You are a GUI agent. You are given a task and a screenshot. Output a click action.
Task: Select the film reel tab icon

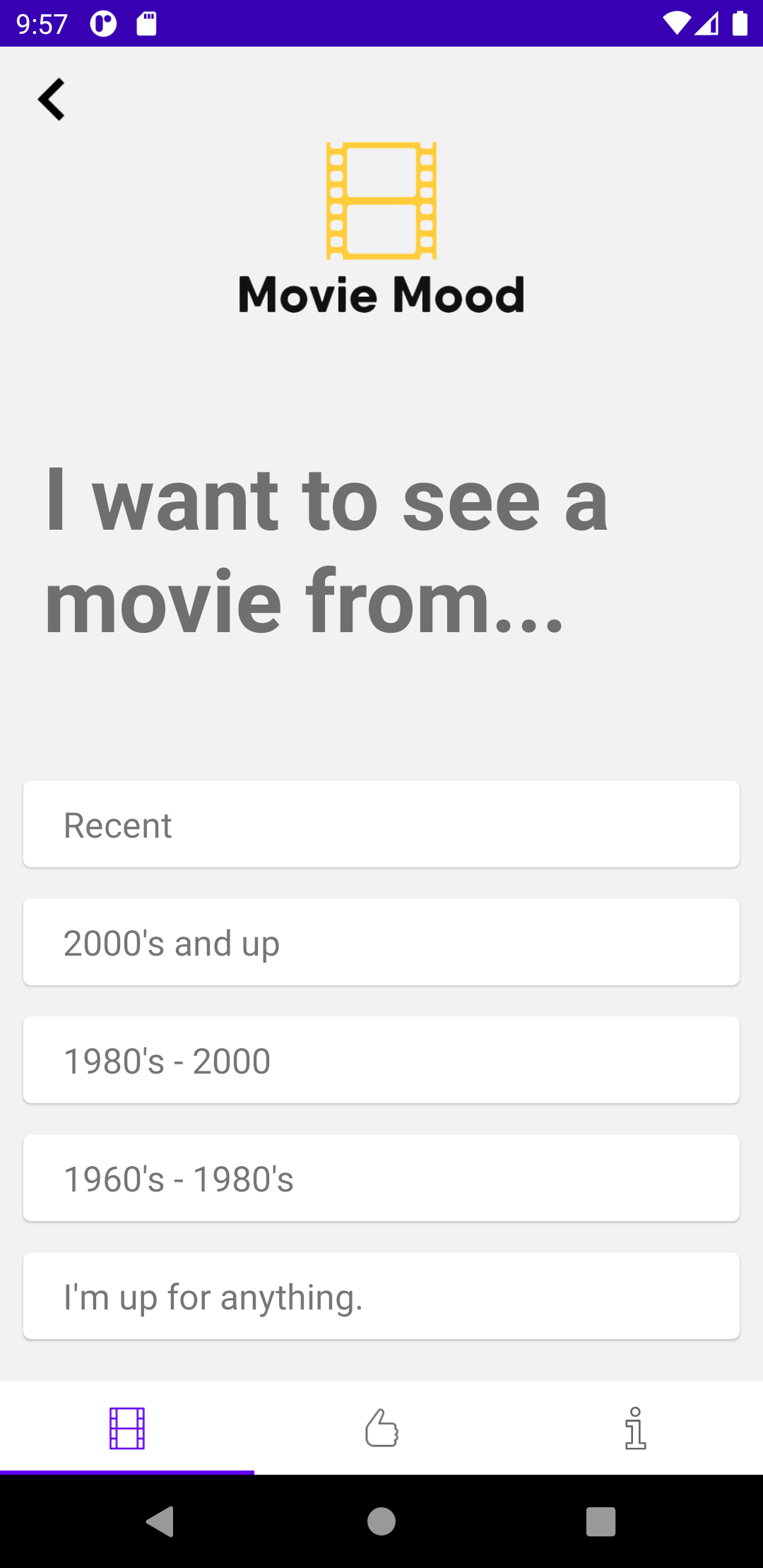coord(127,1429)
